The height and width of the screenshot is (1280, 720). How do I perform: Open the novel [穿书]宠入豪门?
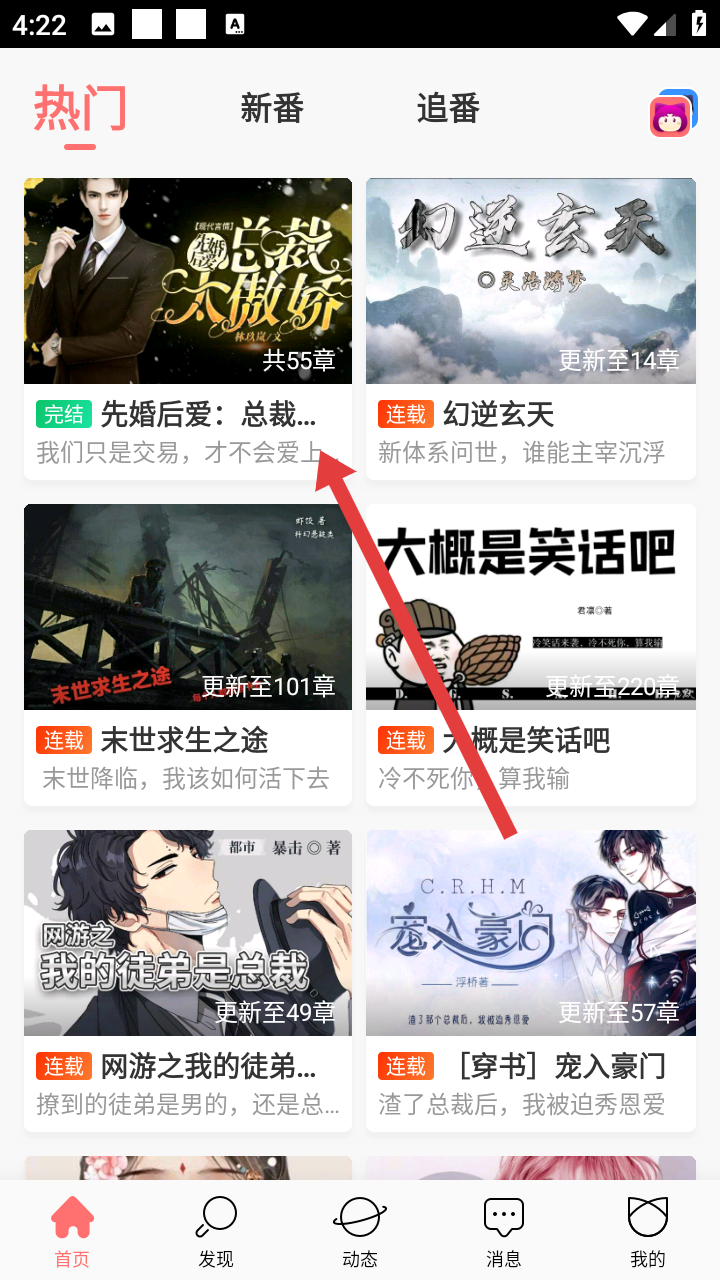(x=530, y=934)
